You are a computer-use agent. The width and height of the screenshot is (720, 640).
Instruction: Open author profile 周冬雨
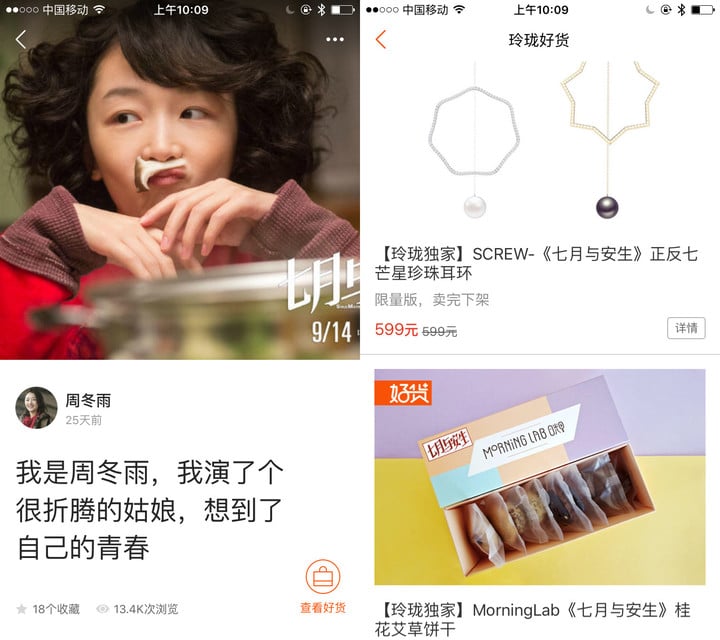36,408
